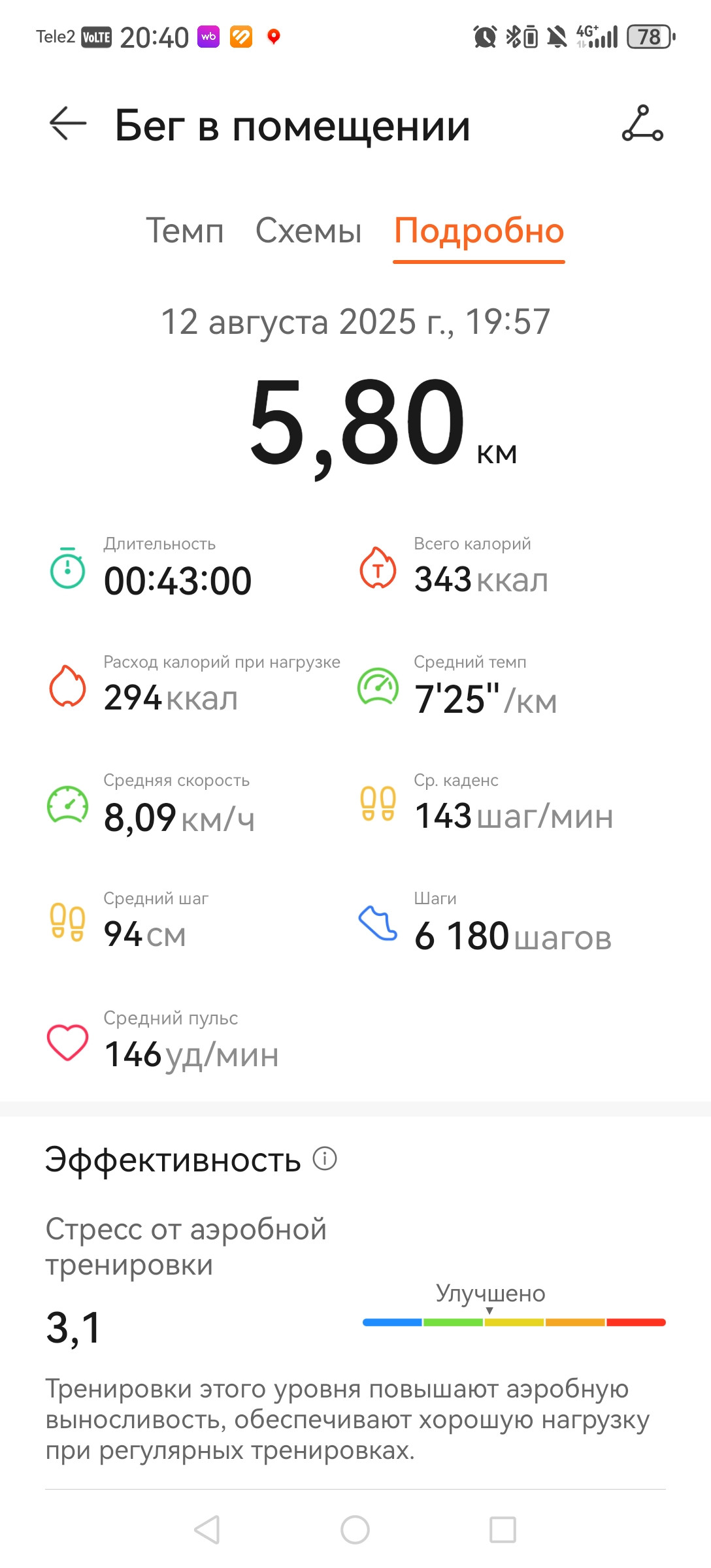
Task: Go back using the arrow beside Бег в помещении
Action: tap(68, 123)
